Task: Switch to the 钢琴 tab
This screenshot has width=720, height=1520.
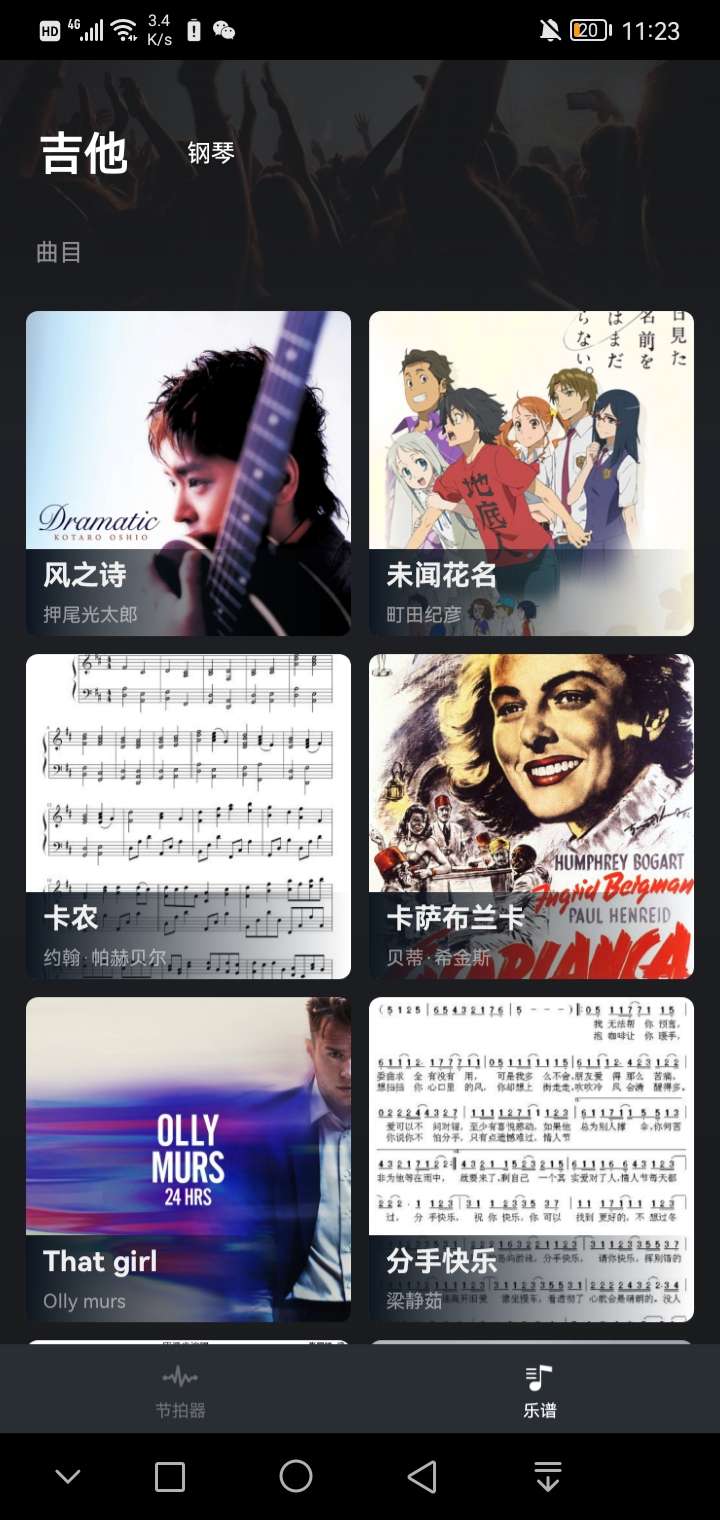Action: [x=211, y=153]
